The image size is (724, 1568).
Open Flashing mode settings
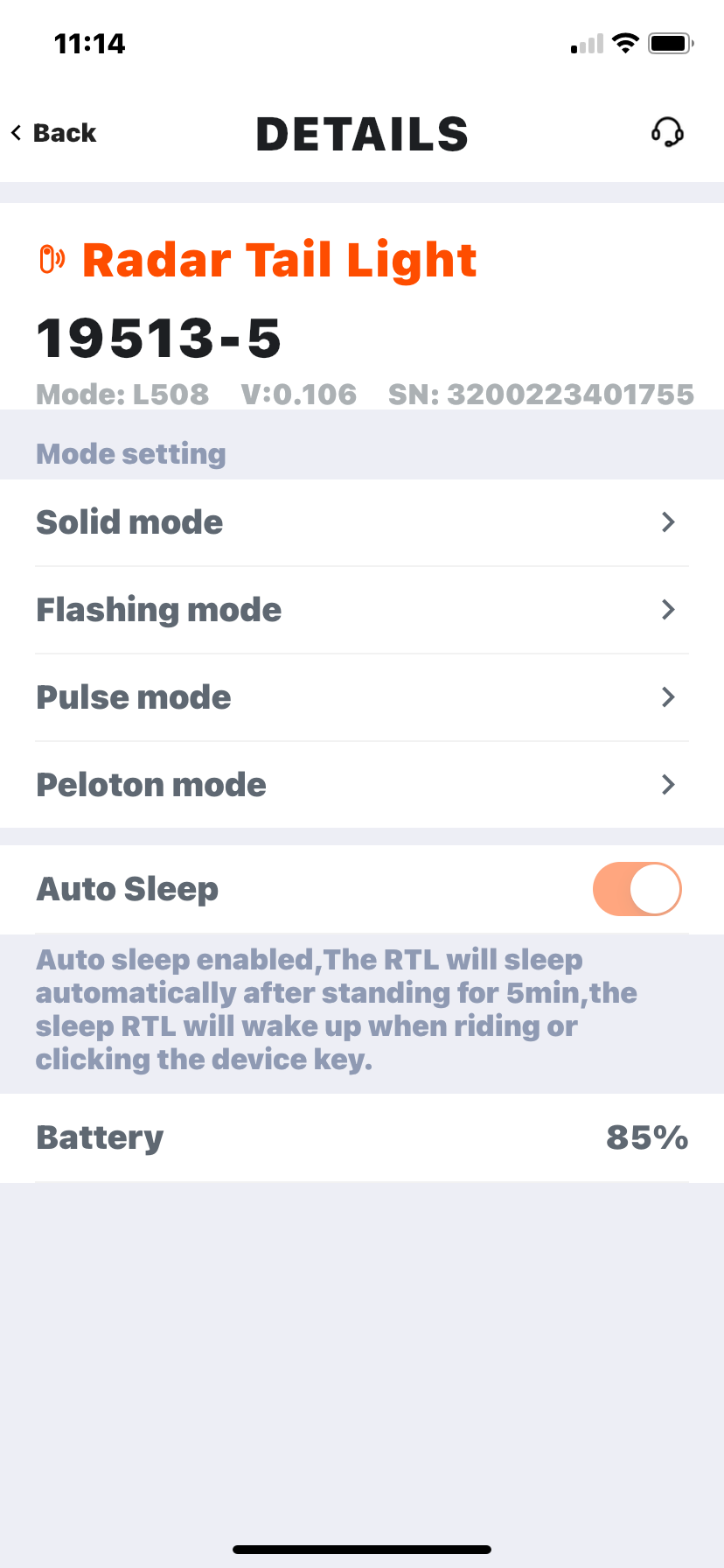tap(362, 610)
